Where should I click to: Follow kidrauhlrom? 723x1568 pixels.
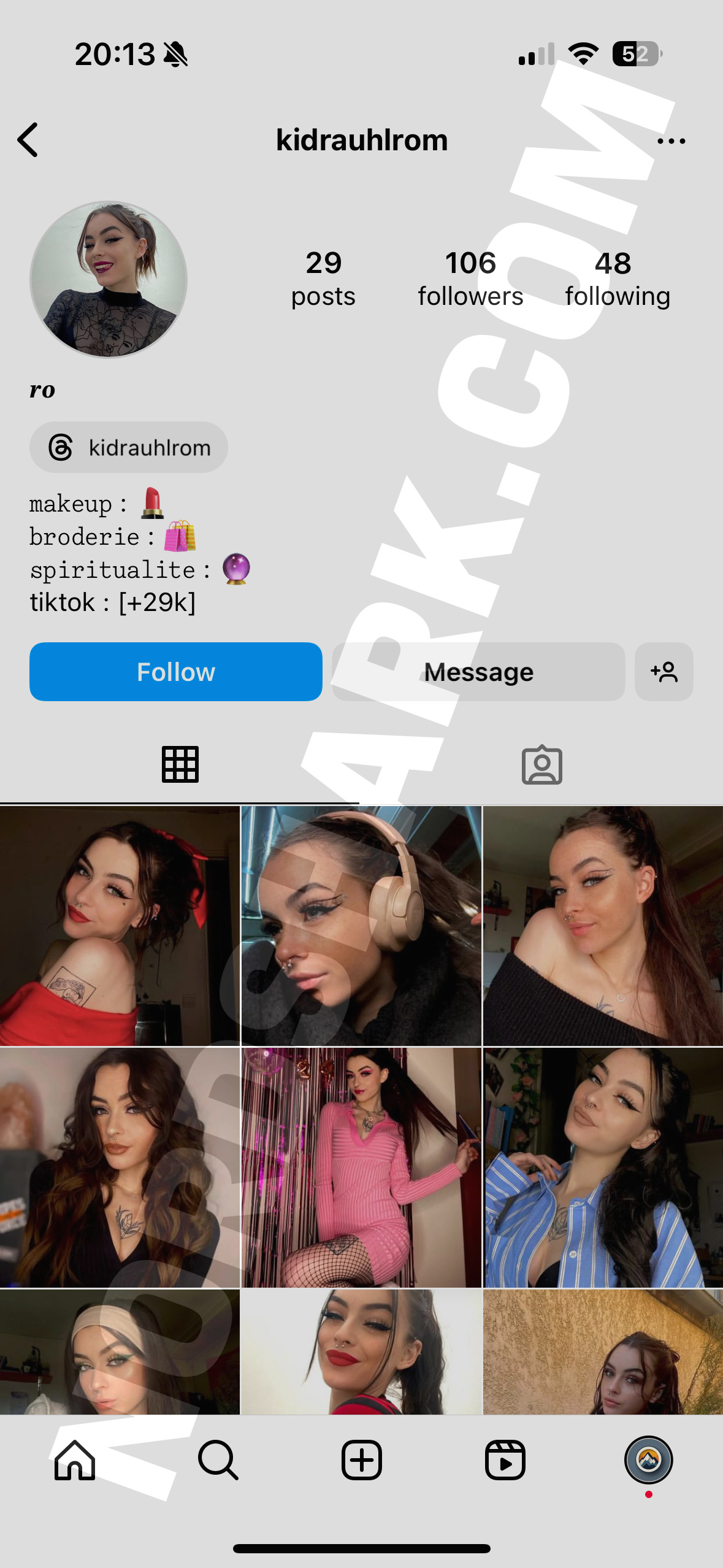click(x=176, y=672)
